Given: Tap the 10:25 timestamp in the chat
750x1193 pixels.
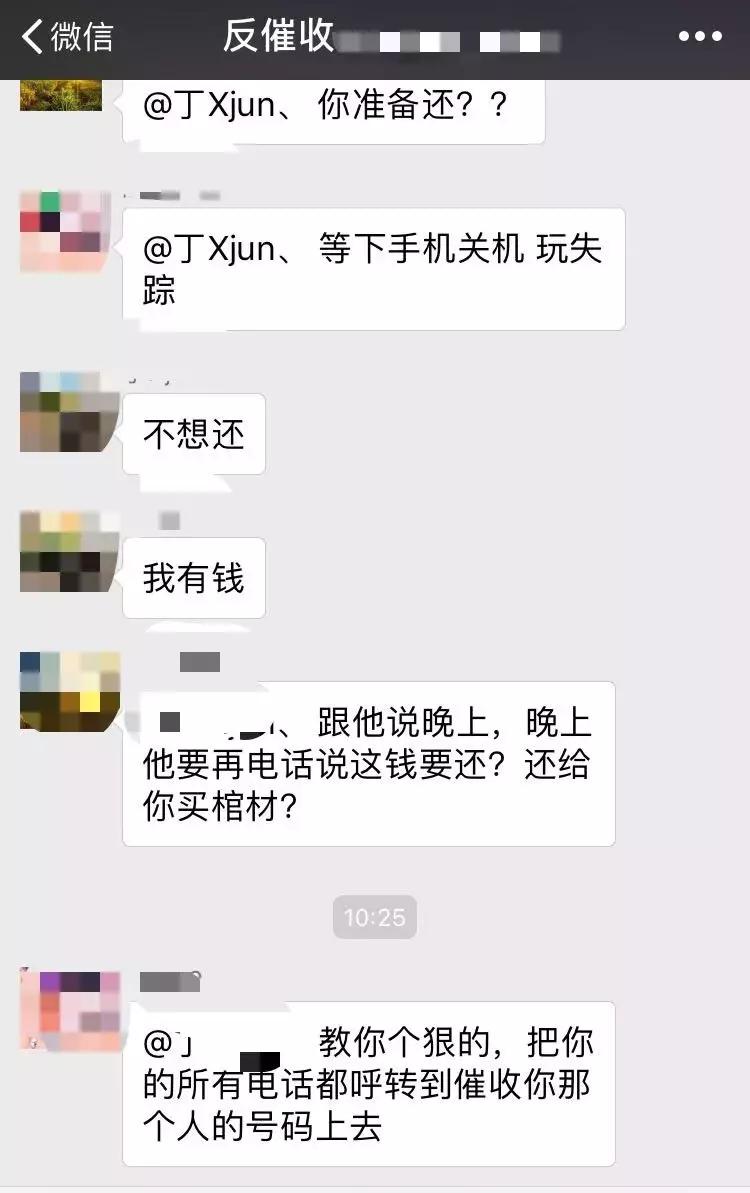Looking at the screenshot, I should click(374, 916).
